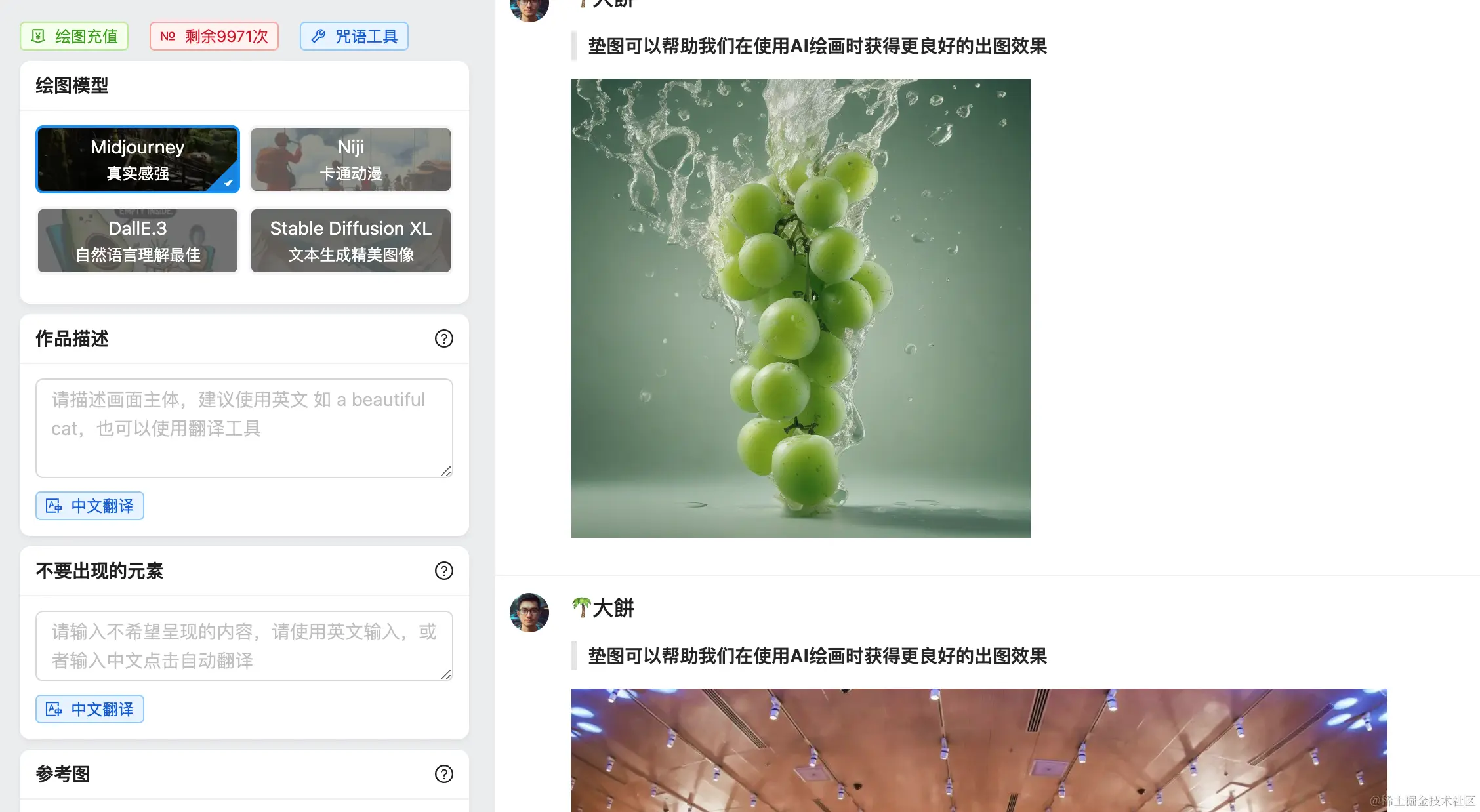
Task: Open the green grapes splash image
Action: (x=800, y=308)
